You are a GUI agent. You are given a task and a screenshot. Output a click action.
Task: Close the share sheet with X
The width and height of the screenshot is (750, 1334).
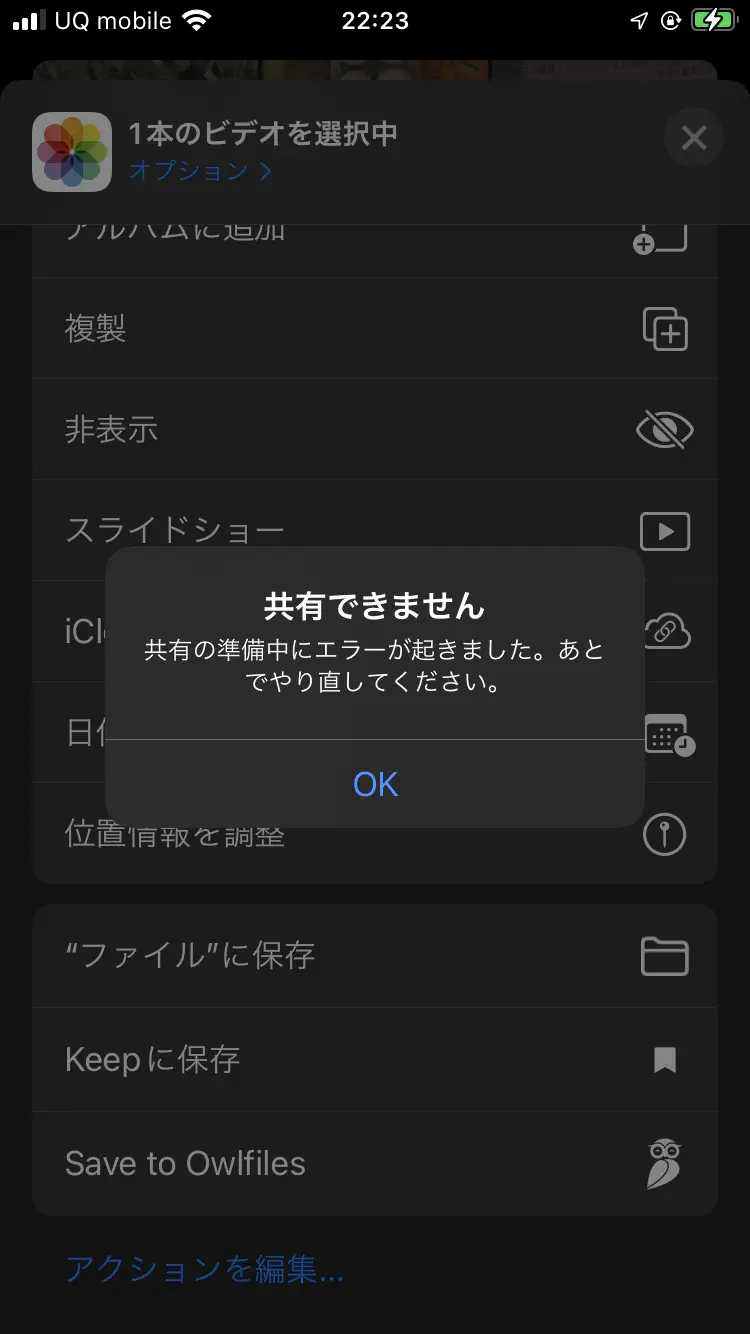coord(694,137)
